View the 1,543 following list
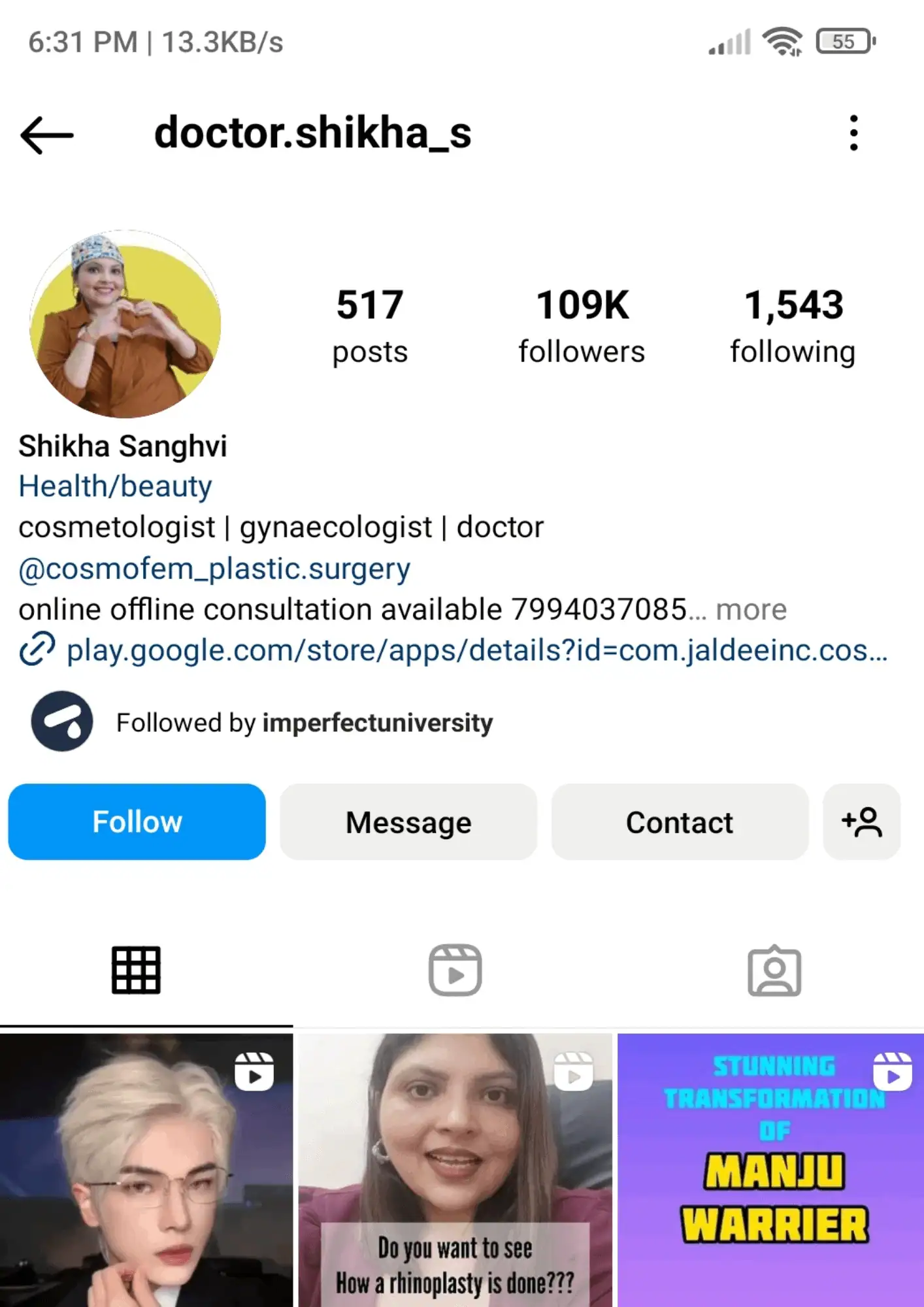This screenshot has width=924, height=1307. (x=793, y=325)
